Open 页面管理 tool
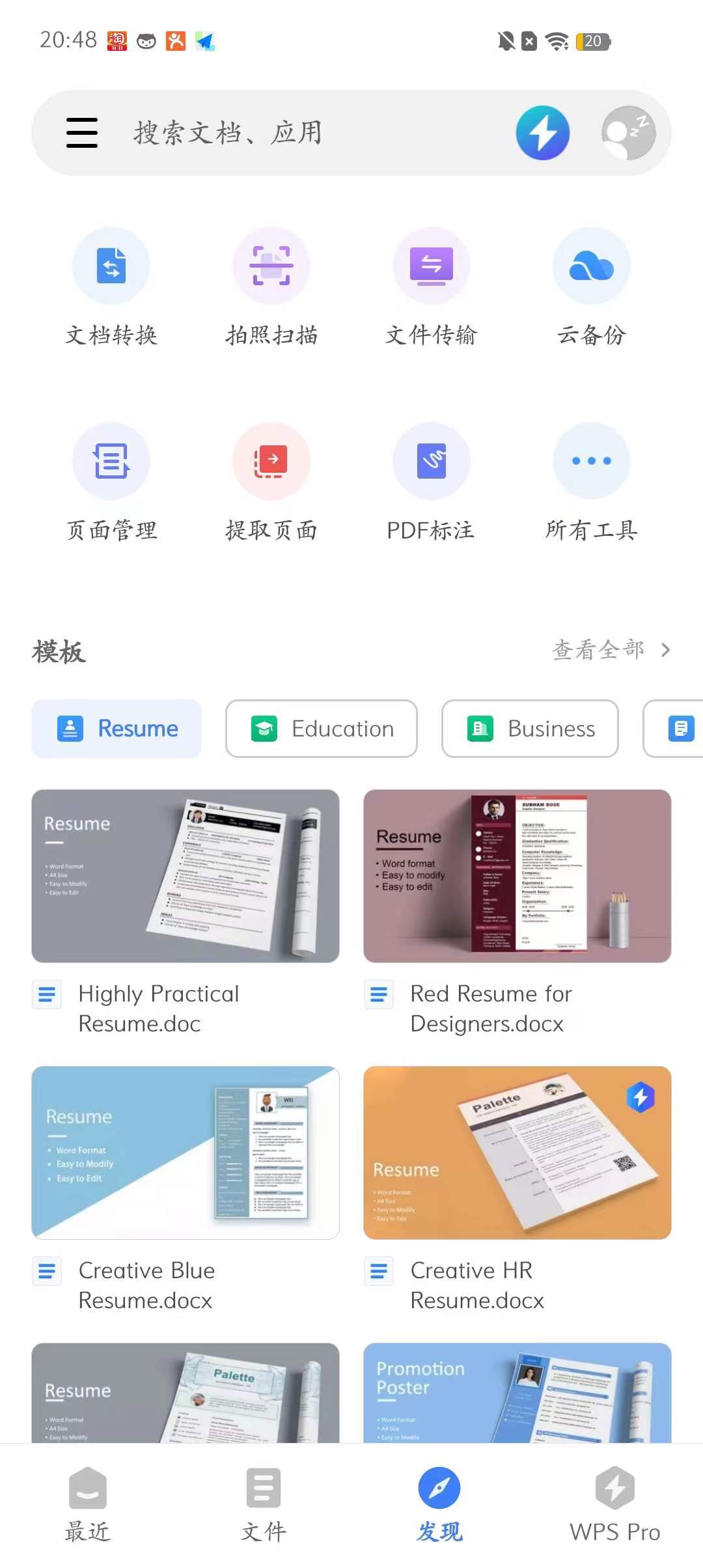The image size is (703, 1568). coord(111,482)
